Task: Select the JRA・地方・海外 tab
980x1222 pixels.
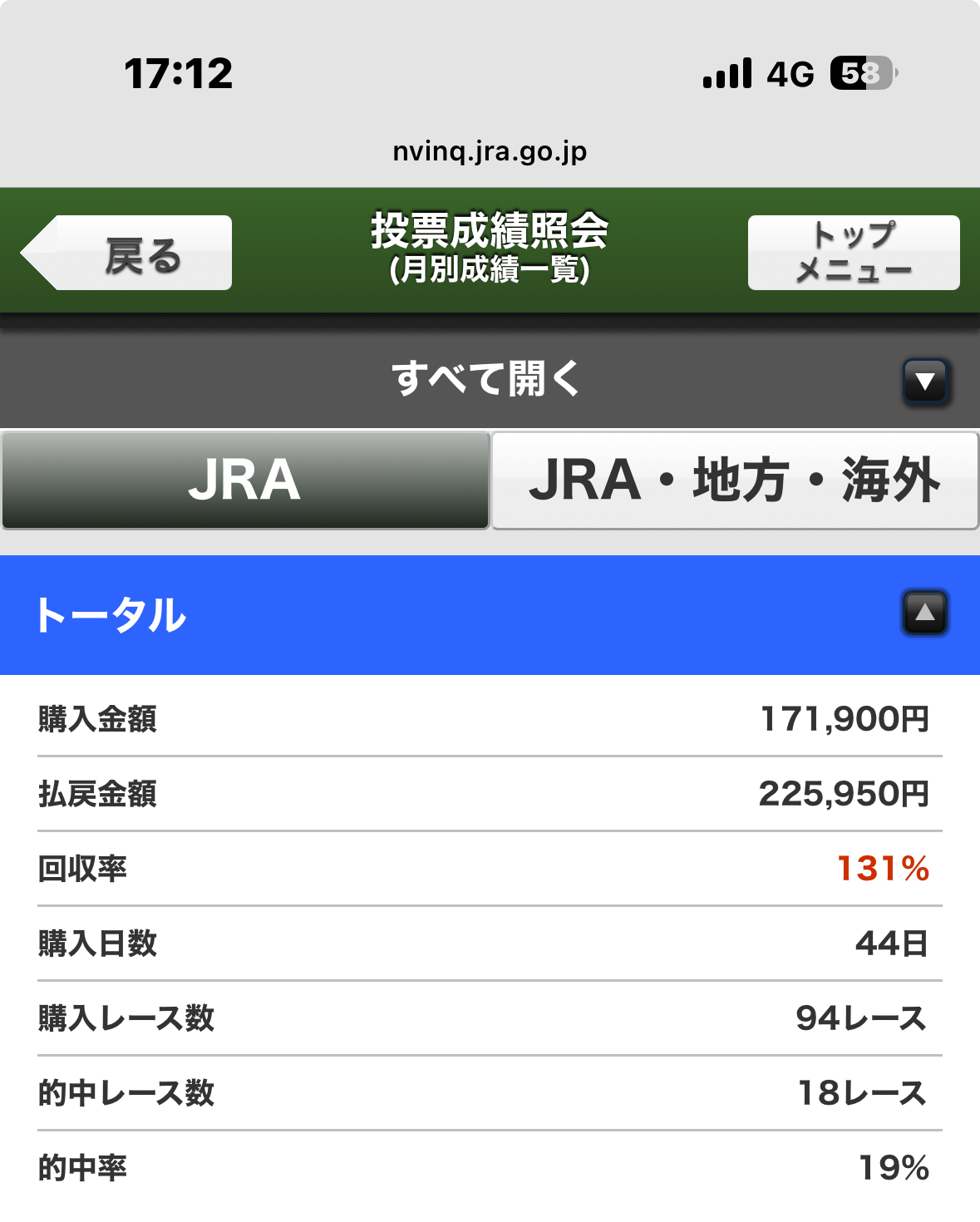Action: tap(735, 480)
